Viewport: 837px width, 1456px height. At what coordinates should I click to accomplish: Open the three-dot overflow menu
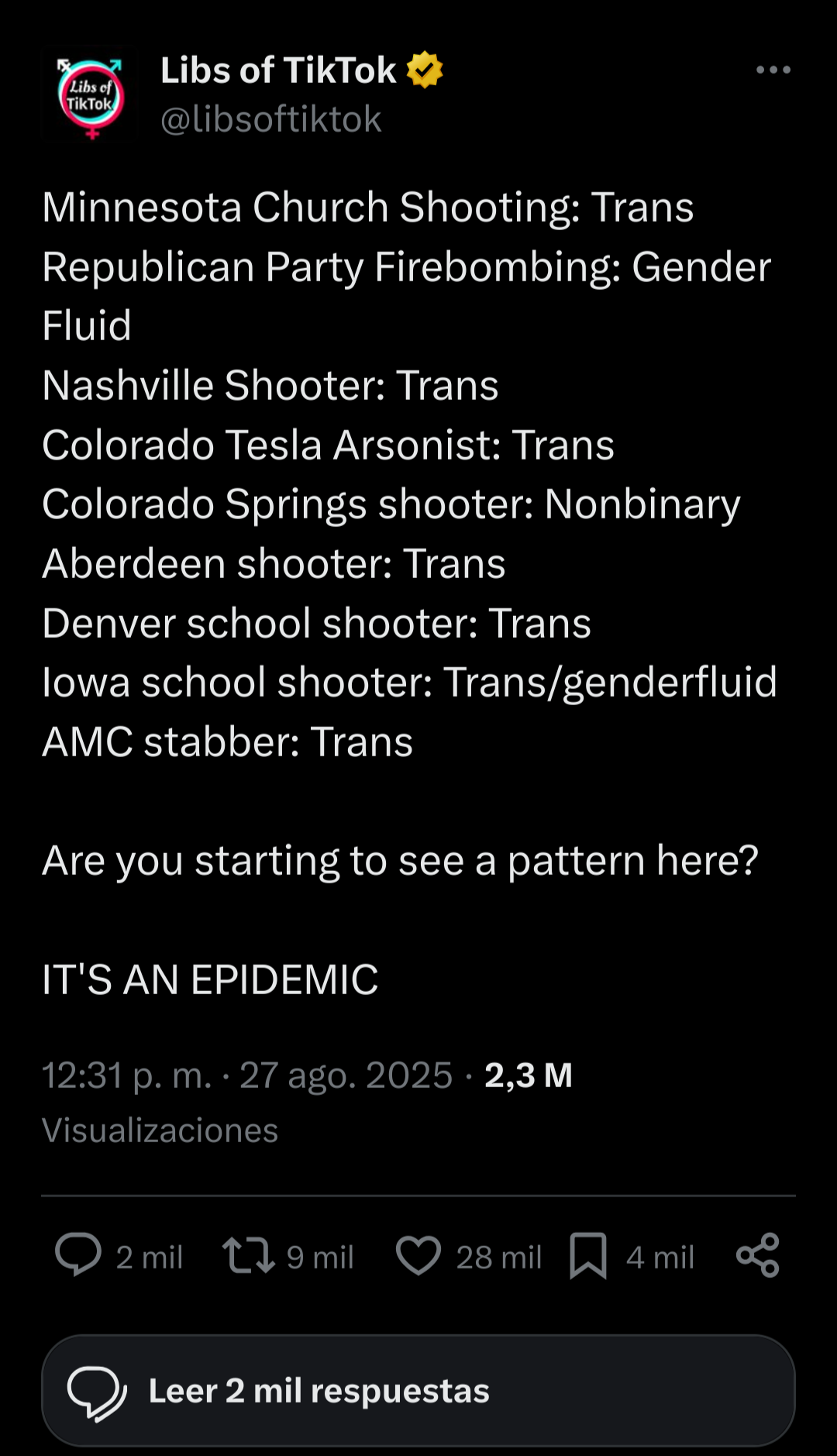point(773,70)
